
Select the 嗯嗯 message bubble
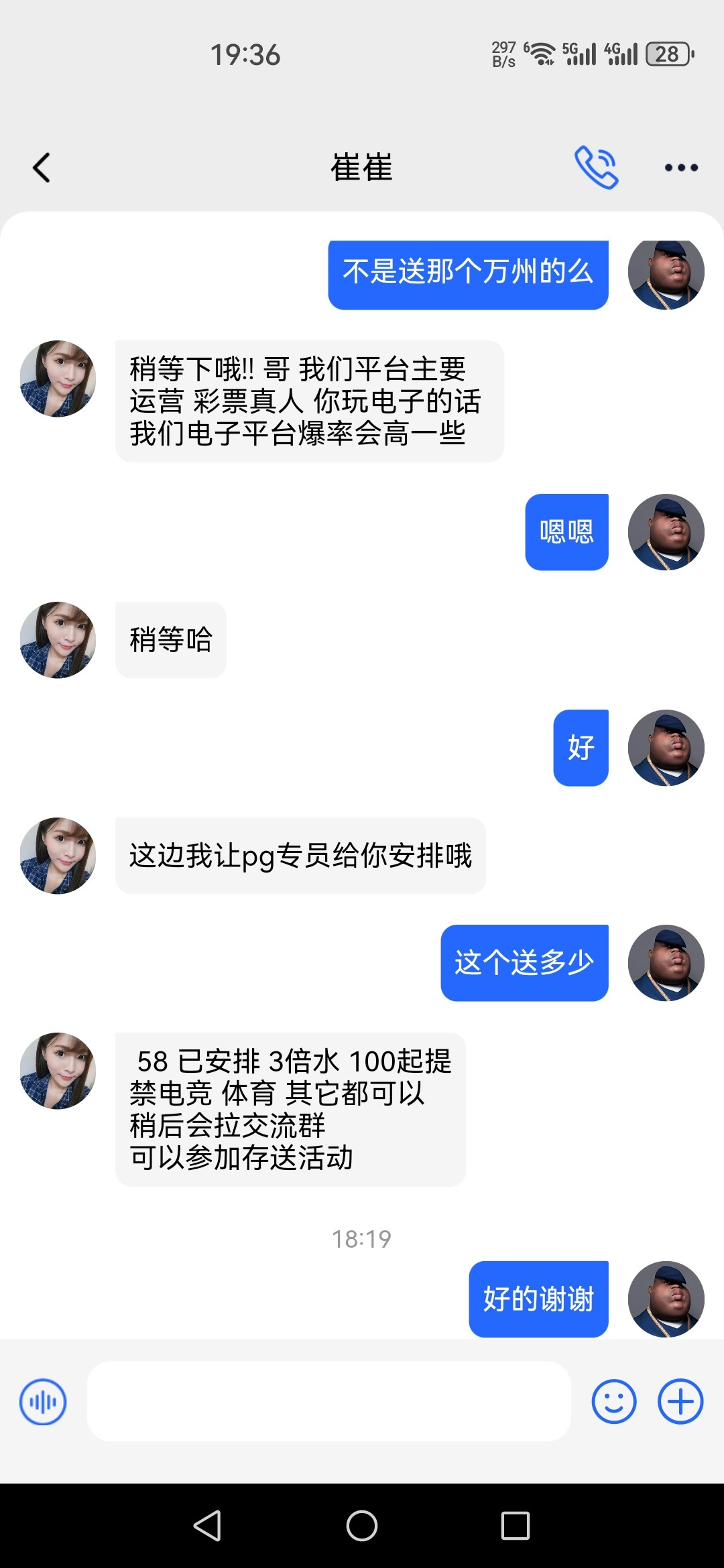(x=566, y=531)
